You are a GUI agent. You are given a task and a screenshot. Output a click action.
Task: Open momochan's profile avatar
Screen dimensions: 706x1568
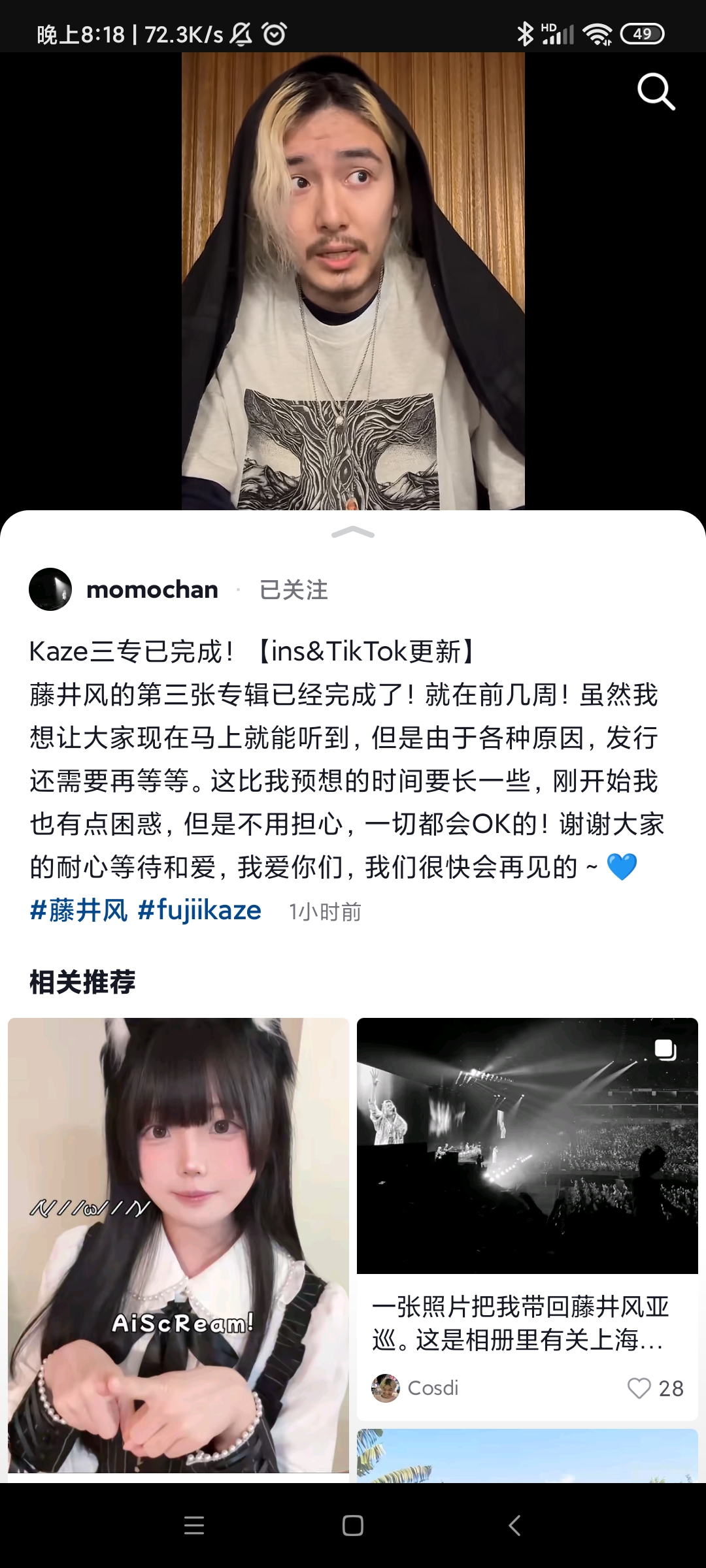[50, 589]
